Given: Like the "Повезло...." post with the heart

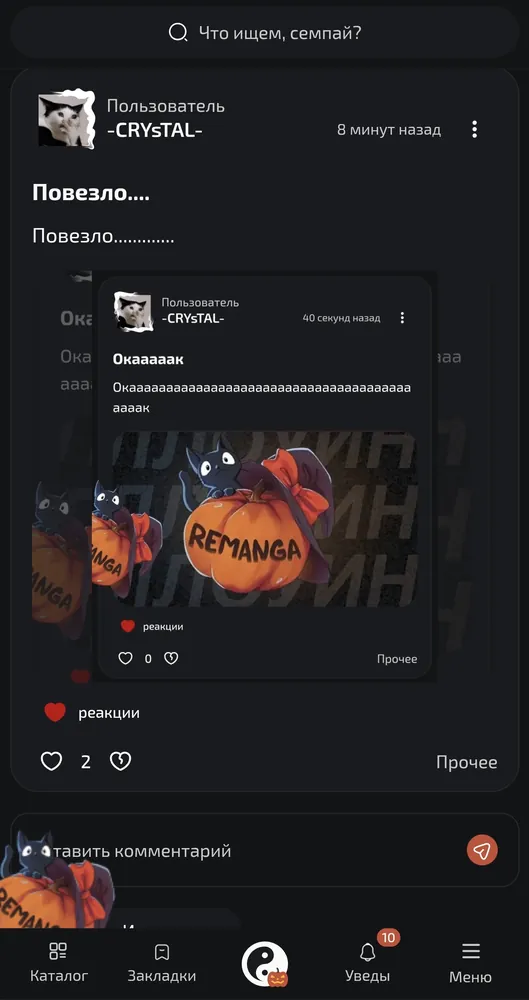Looking at the screenshot, I should click(52, 761).
